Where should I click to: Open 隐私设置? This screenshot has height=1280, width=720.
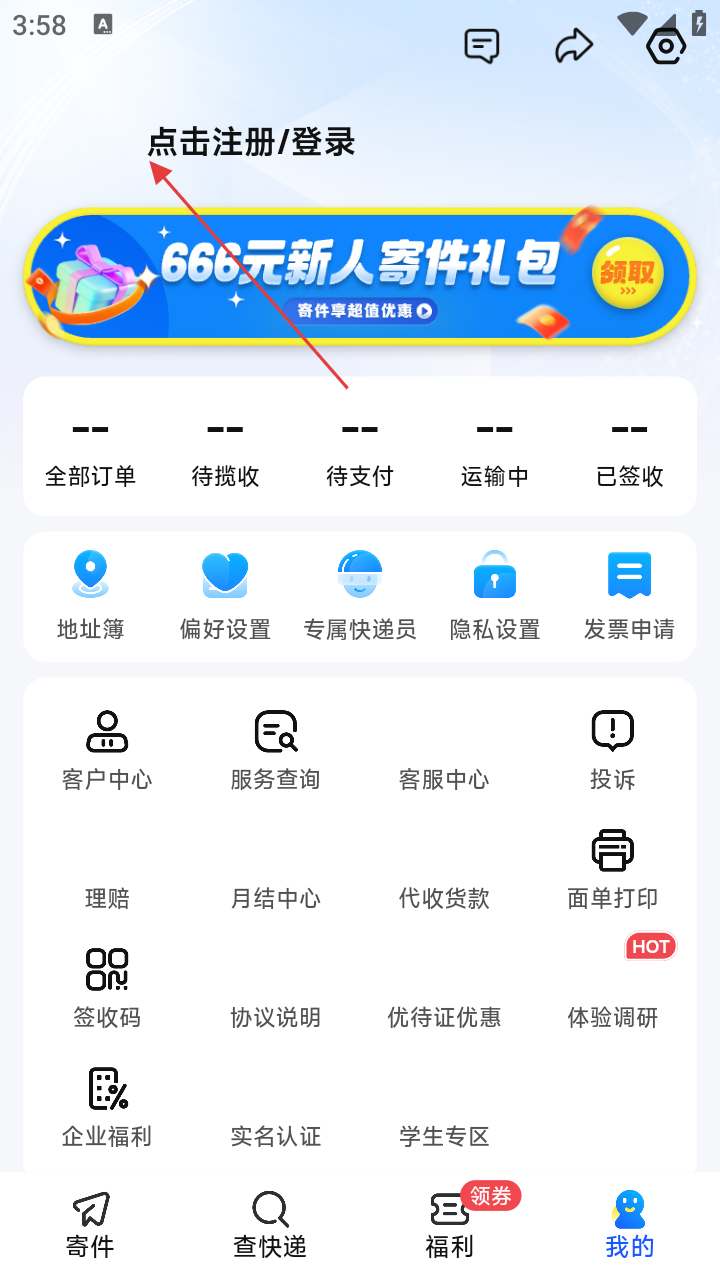(x=495, y=596)
